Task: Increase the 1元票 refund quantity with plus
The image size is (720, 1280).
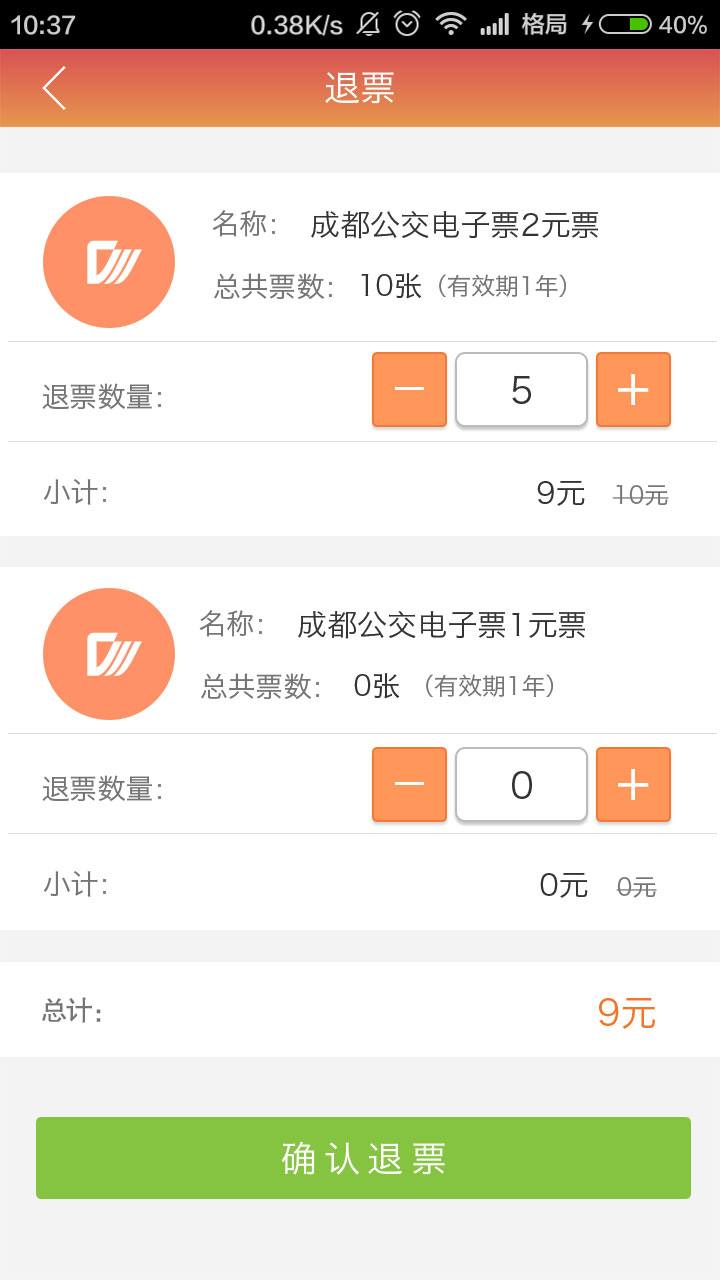Action: (633, 784)
